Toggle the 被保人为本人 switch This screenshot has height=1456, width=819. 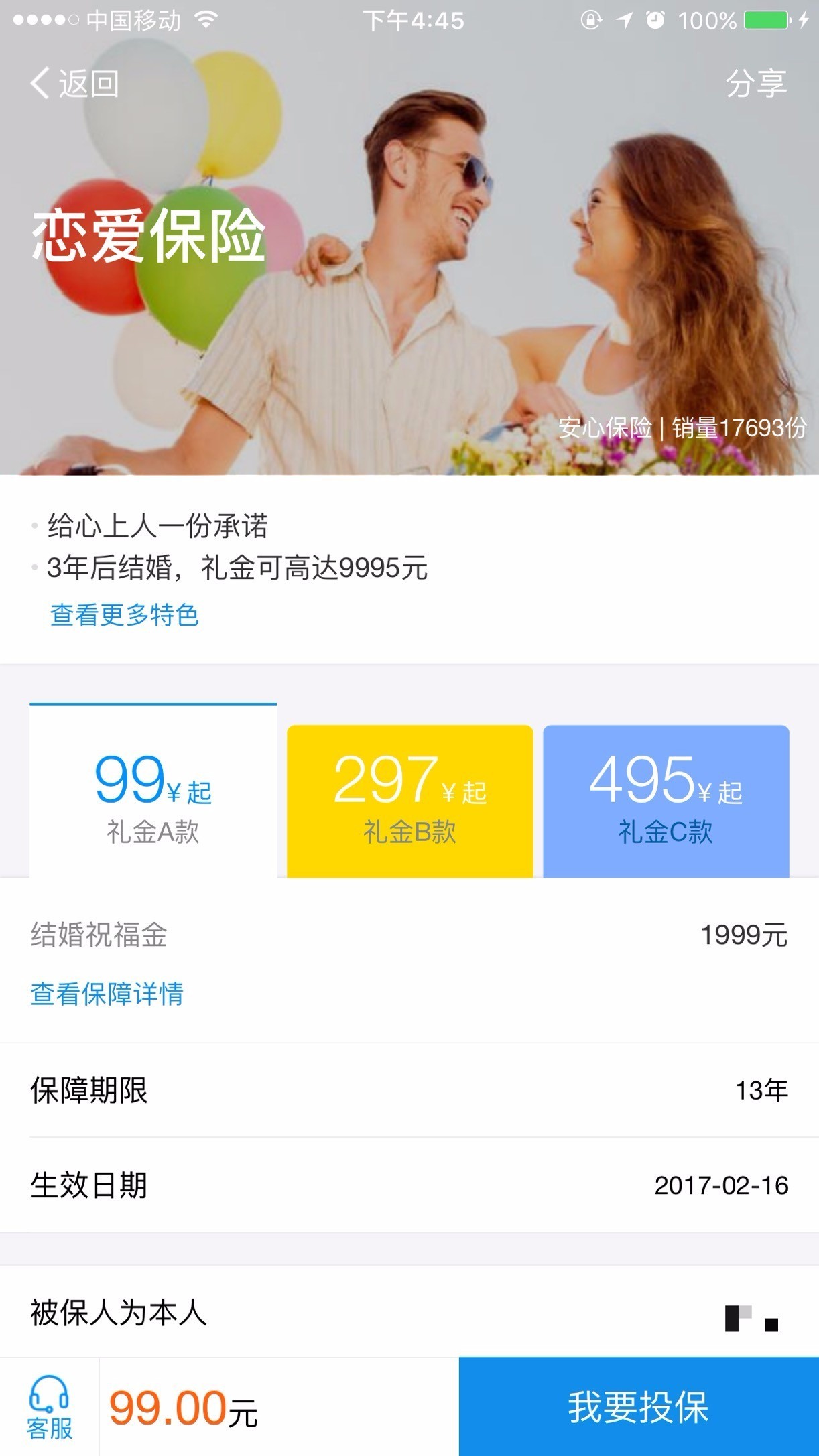751,1318
